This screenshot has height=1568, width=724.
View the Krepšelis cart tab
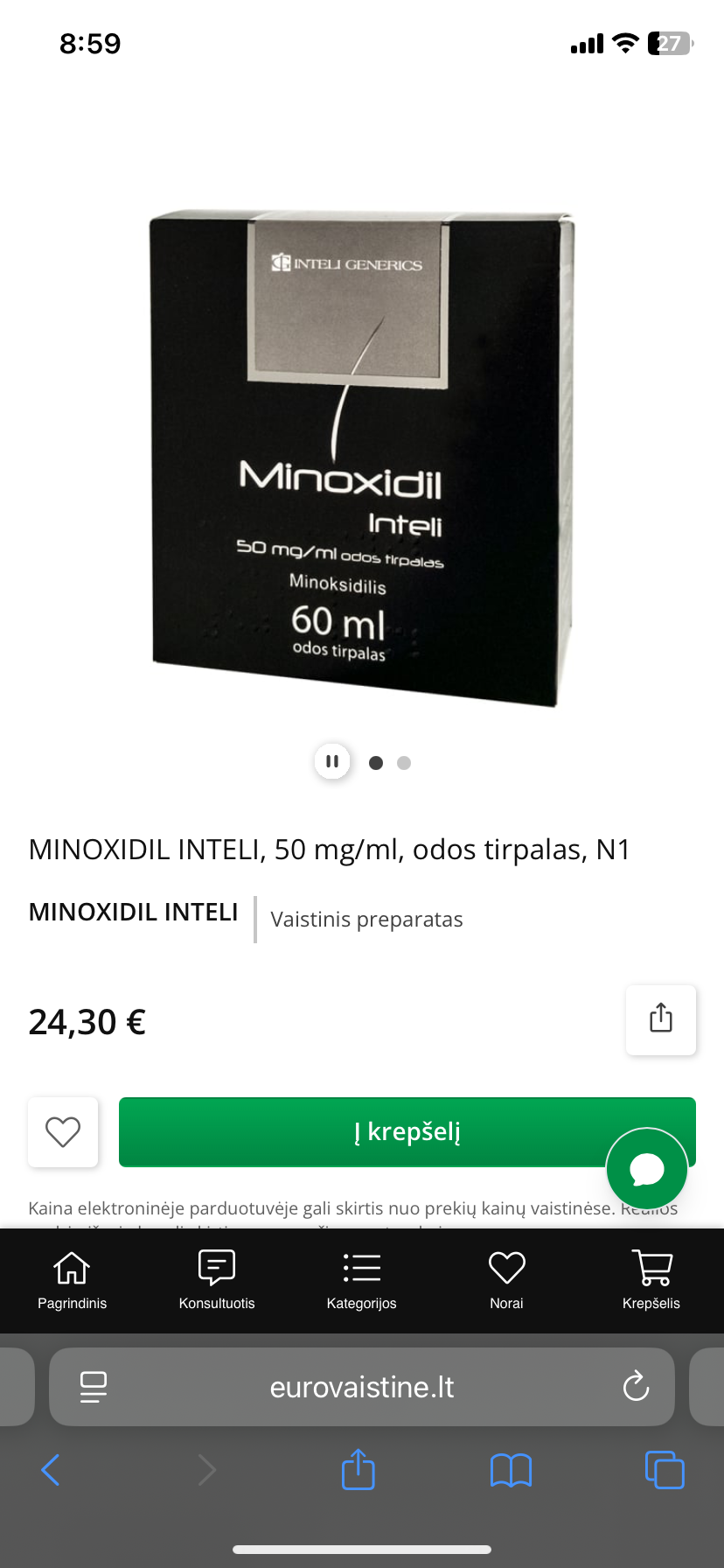pyautogui.click(x=651, y=1279)
